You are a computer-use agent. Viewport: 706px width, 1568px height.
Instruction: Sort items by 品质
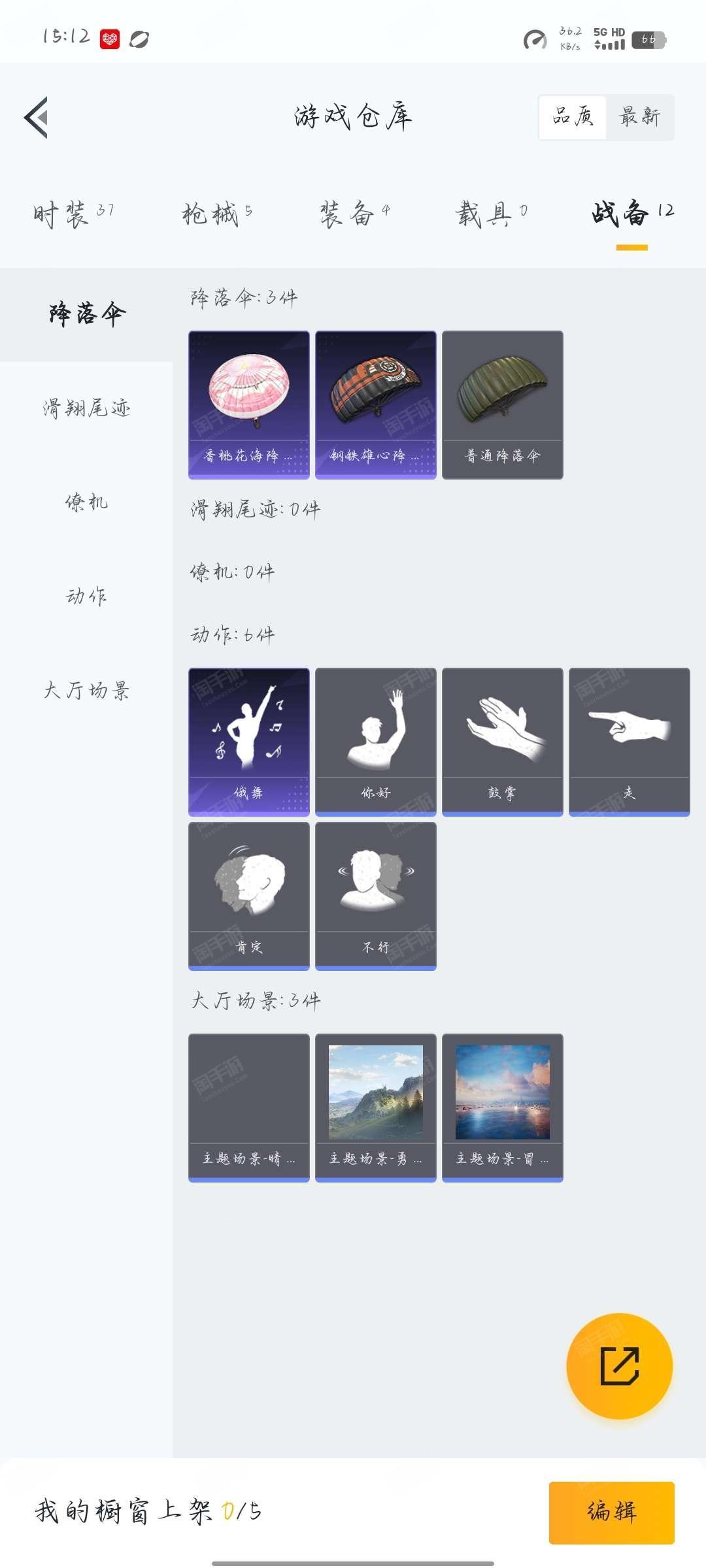(573, 118)
